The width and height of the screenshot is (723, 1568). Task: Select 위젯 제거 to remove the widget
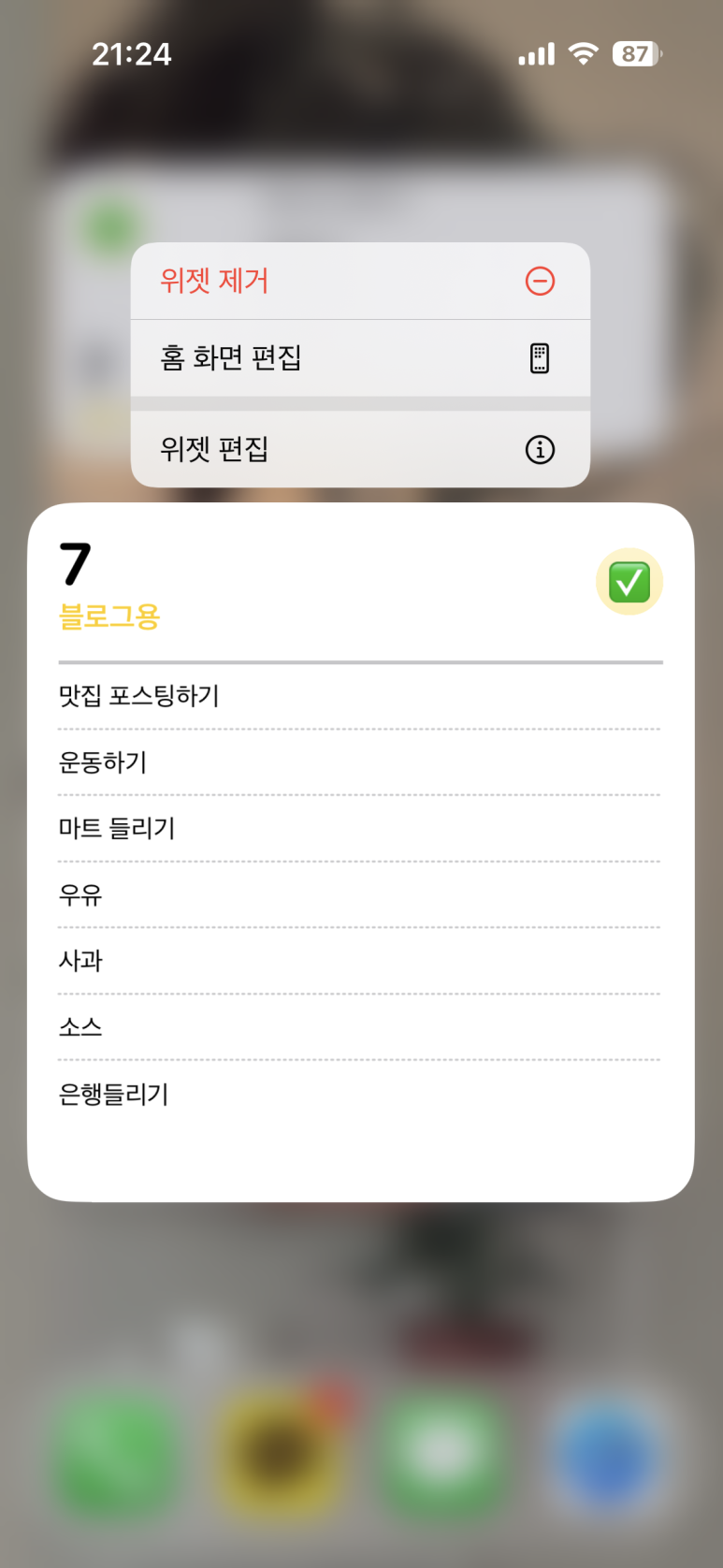359,281
